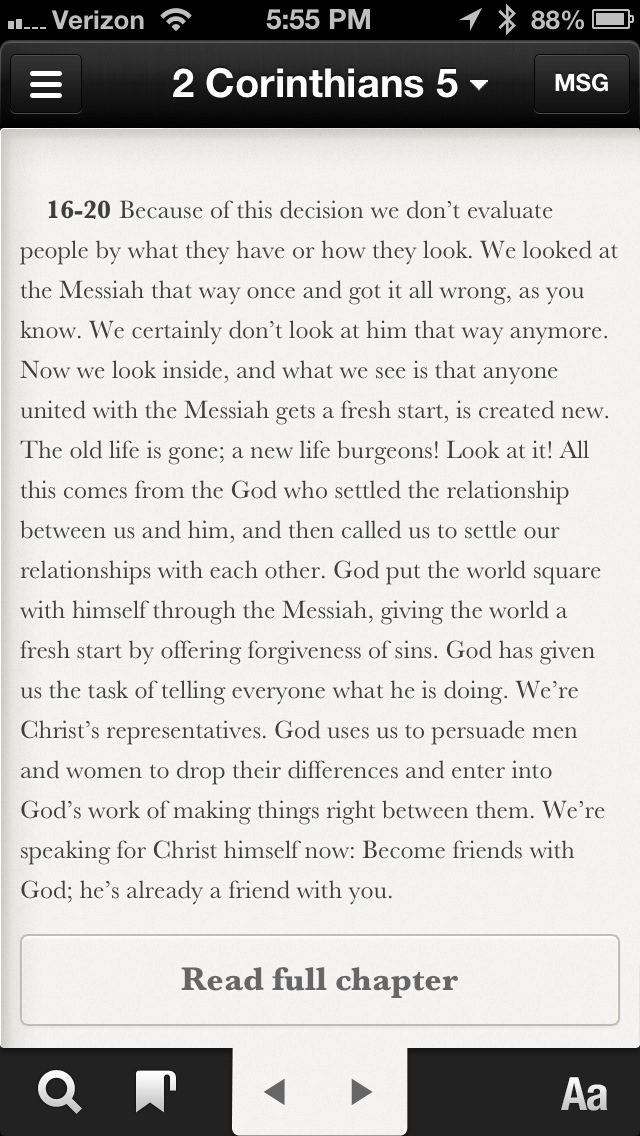
Task: Open the 2 Corinthians 5 chapter picker
Action: 329,84
